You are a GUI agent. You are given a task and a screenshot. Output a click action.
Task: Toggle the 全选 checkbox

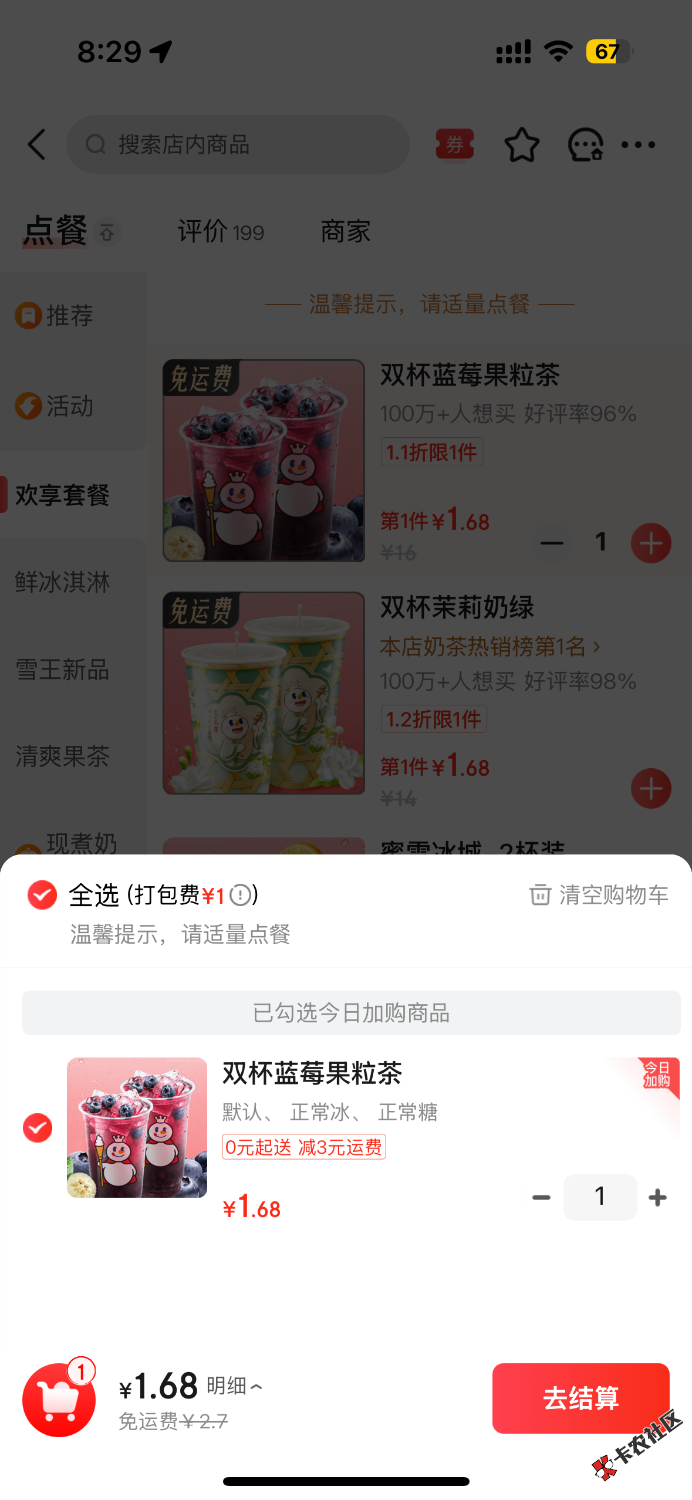42,895
